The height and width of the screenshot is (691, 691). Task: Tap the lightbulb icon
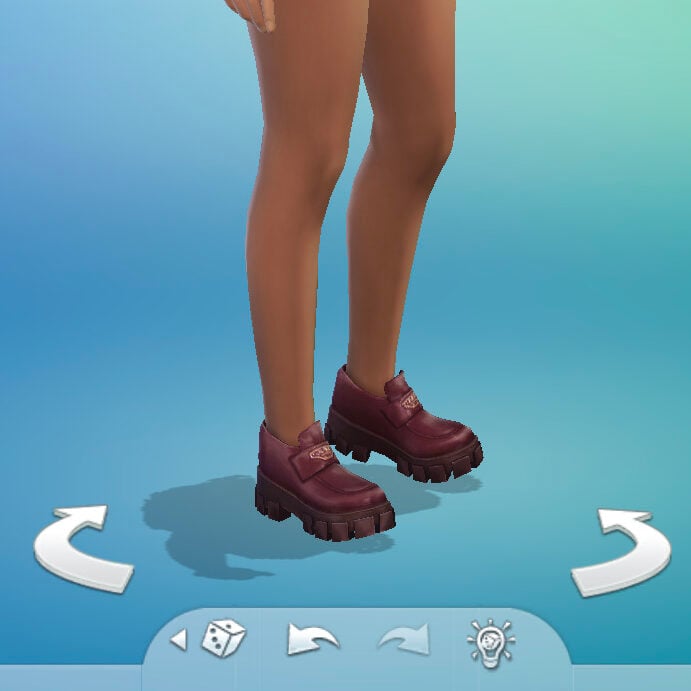tap(490, 639)
